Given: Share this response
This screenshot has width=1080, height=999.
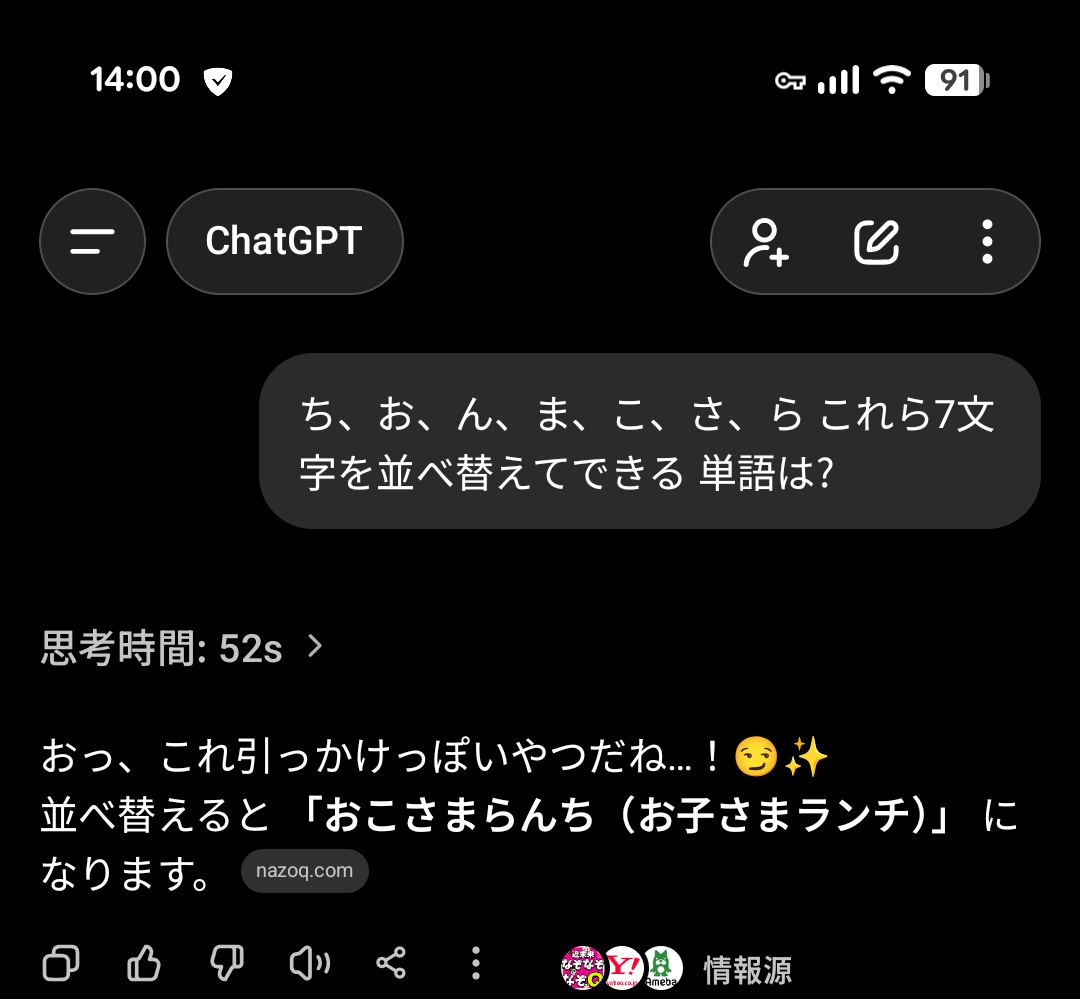Looking at the screenshot, I should (391, 965).
